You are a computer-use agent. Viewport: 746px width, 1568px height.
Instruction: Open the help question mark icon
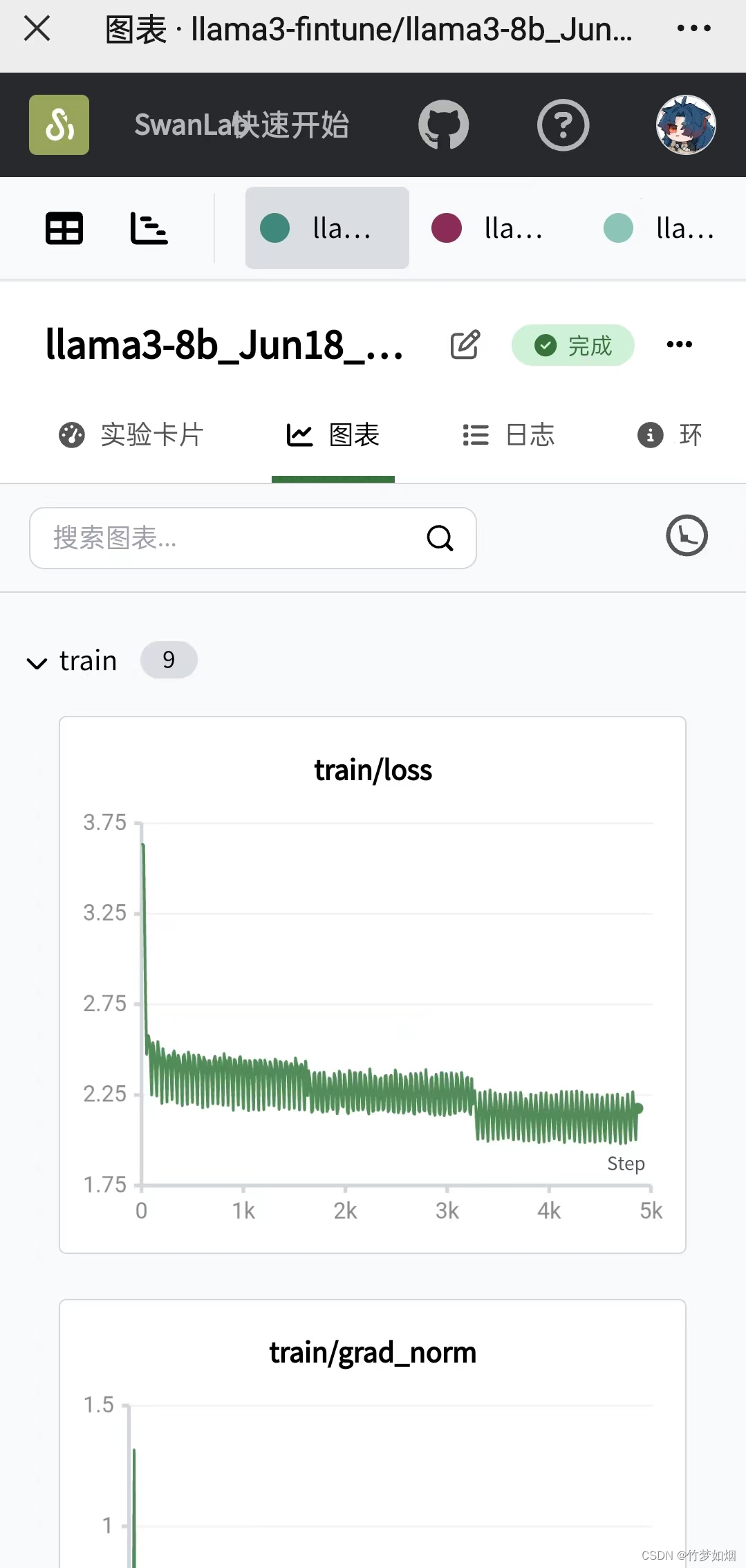(563, 124)
